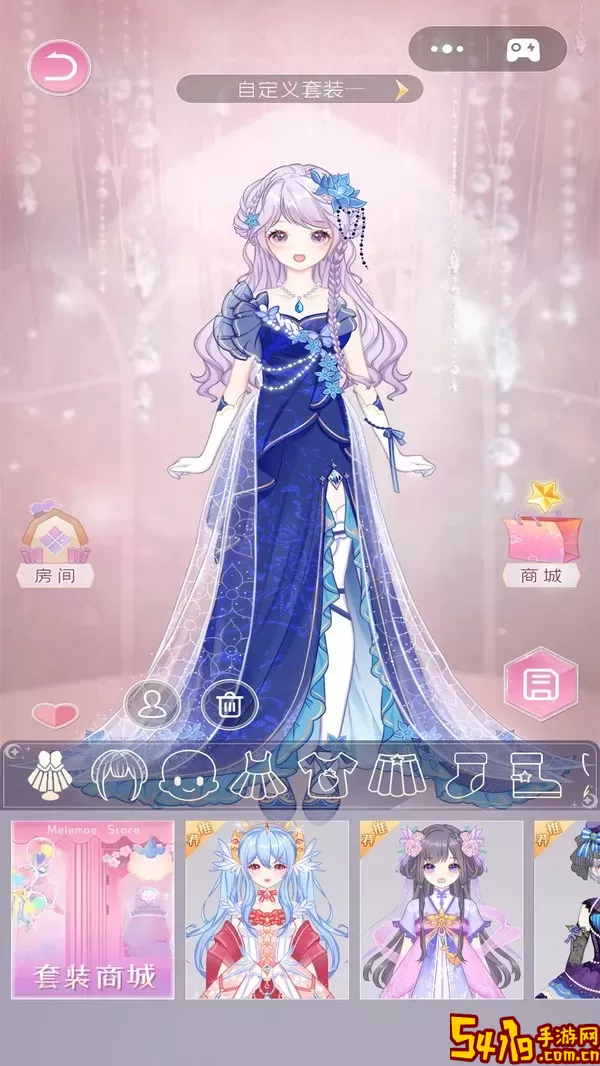Open the 套装商城 outfit store tile

click(93, 908)
